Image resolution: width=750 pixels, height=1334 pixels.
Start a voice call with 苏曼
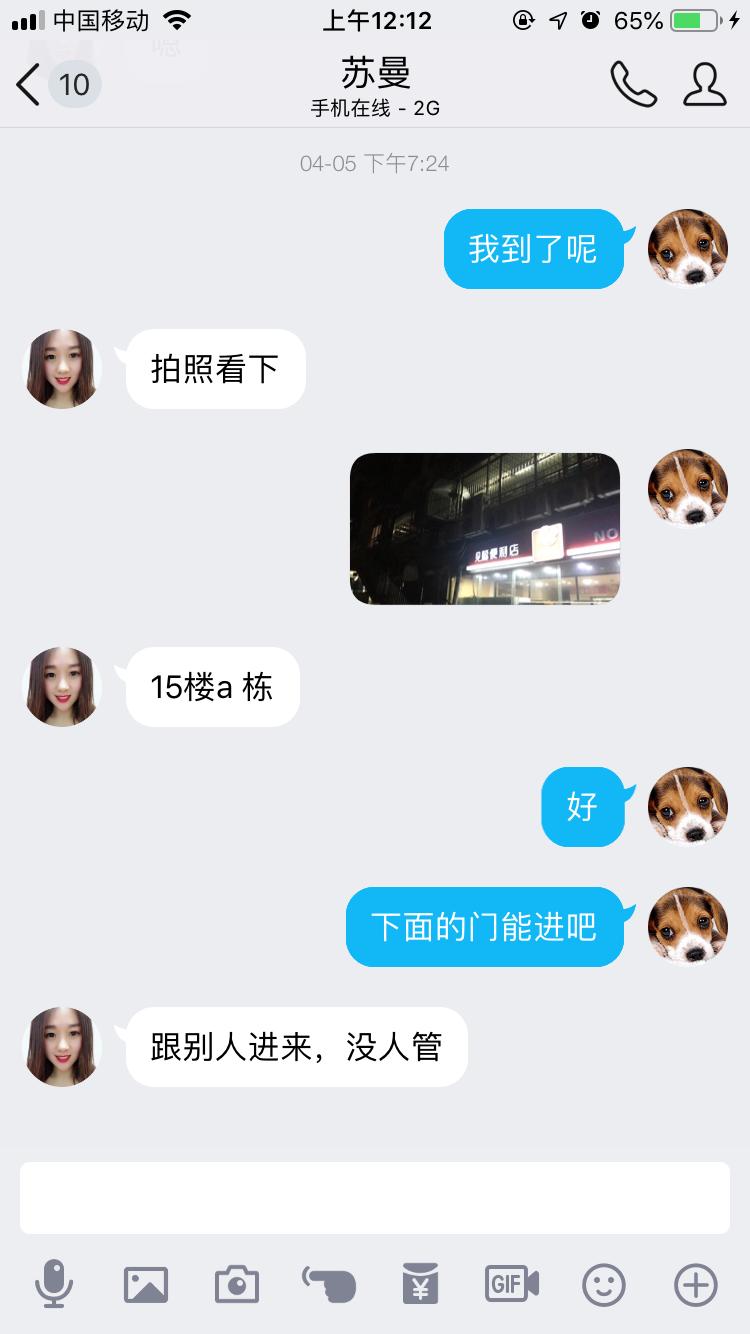point(633,85)
